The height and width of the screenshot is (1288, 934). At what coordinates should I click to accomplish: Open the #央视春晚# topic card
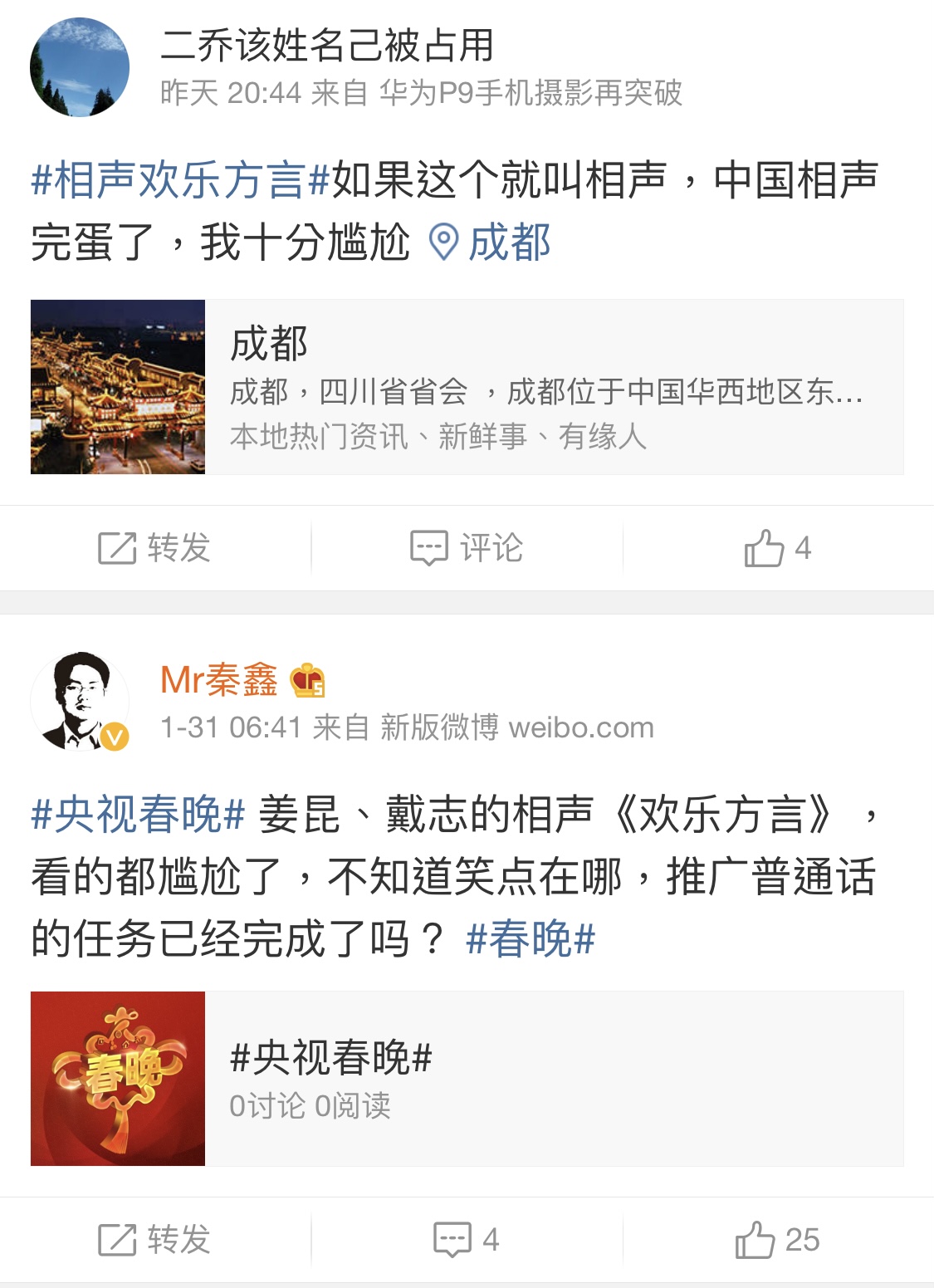coord(467,1079)
